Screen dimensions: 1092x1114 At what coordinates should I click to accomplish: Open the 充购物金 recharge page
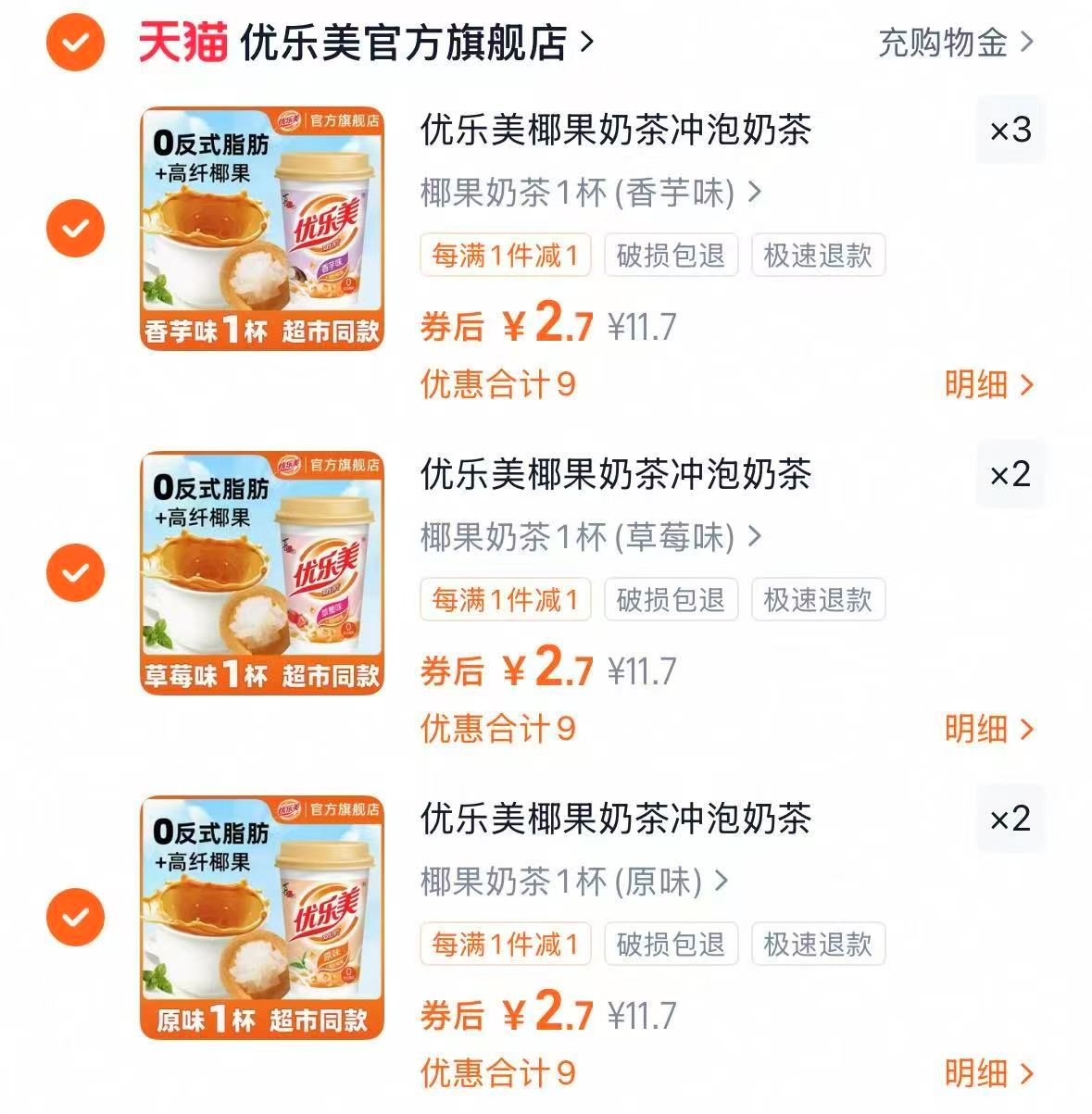947,44
